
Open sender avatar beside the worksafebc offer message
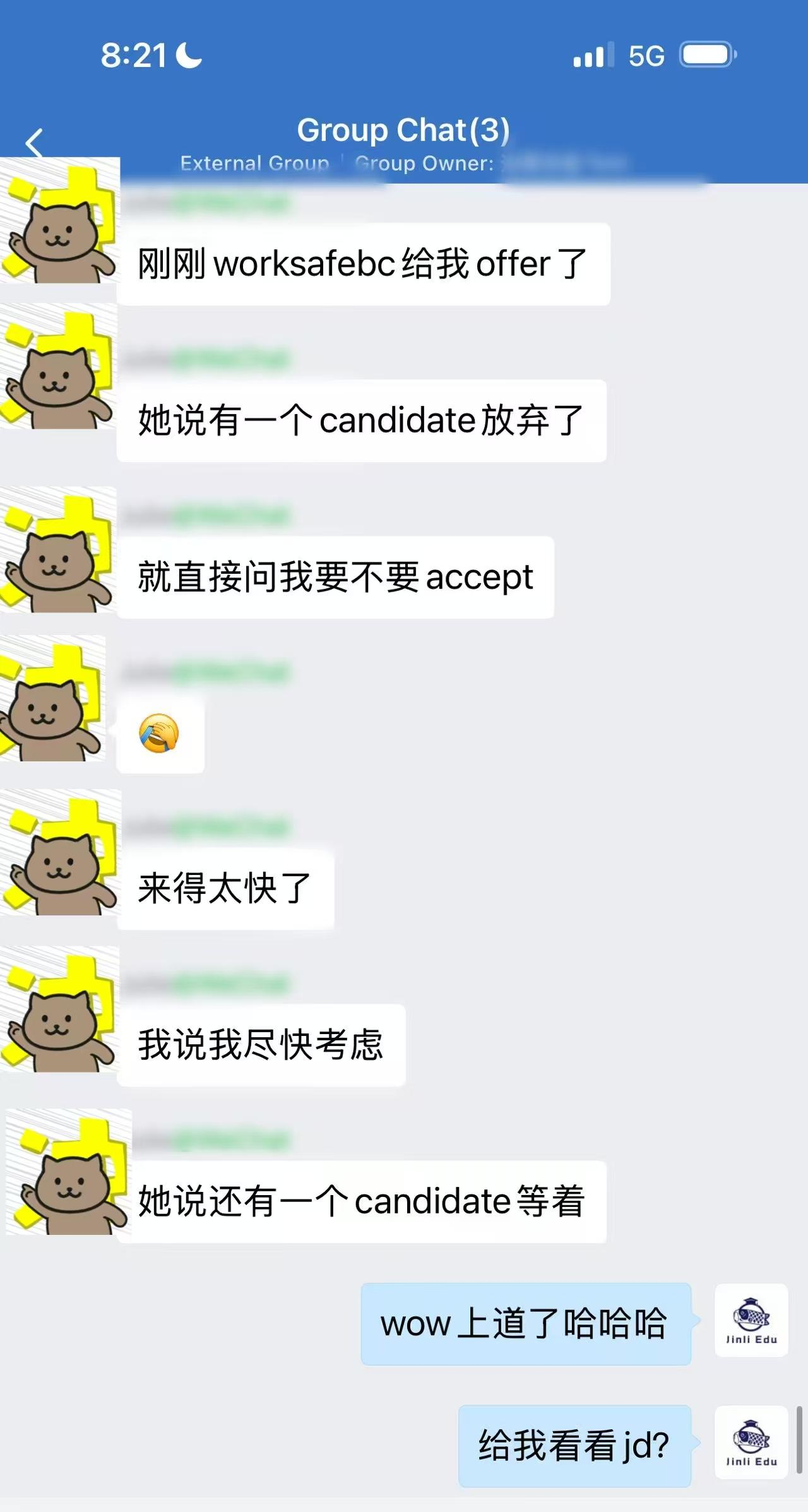pyautogui.click(x=60, y=220)
